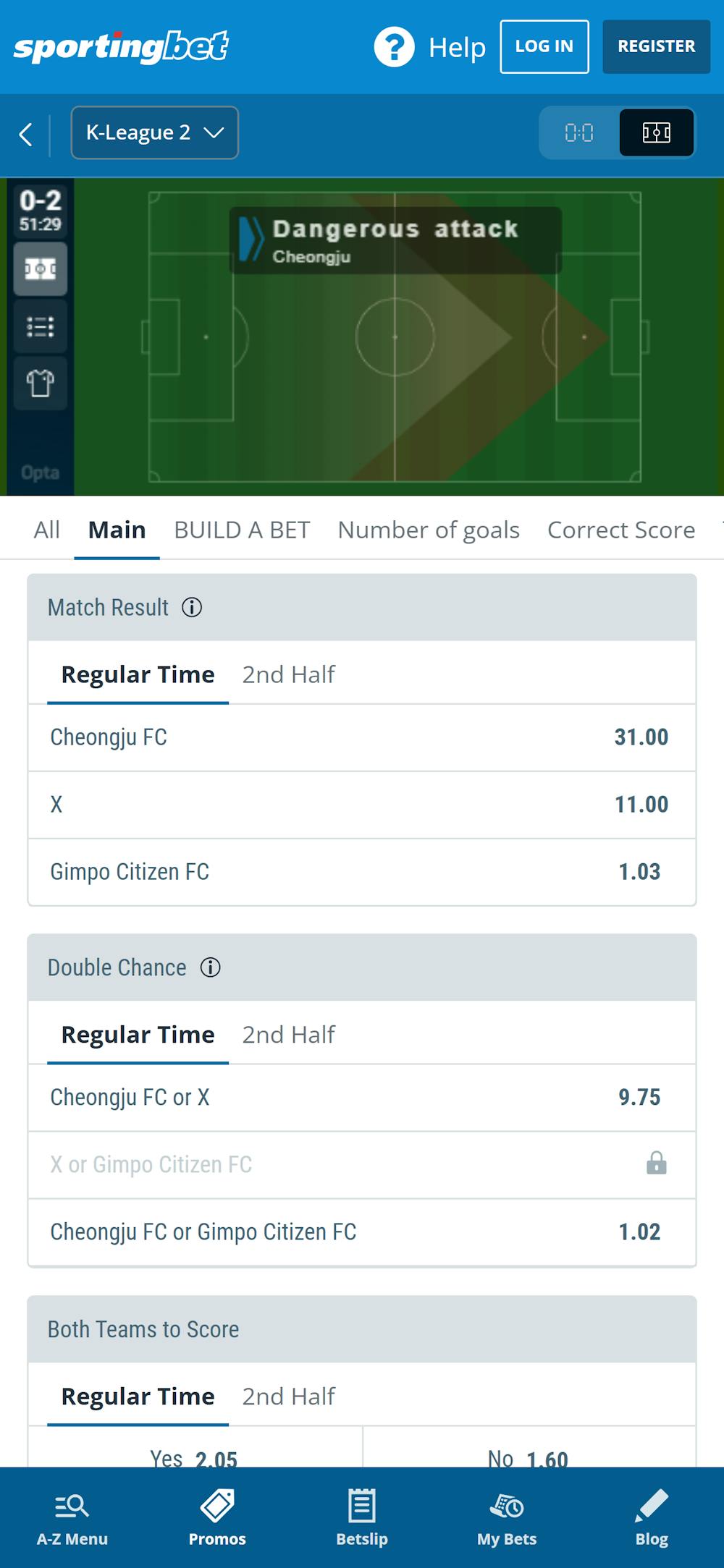This screenshot has height=1568, width=724.
Task: Open the 2nd Half tab under Match Result
Action: (x=287, y=674)
